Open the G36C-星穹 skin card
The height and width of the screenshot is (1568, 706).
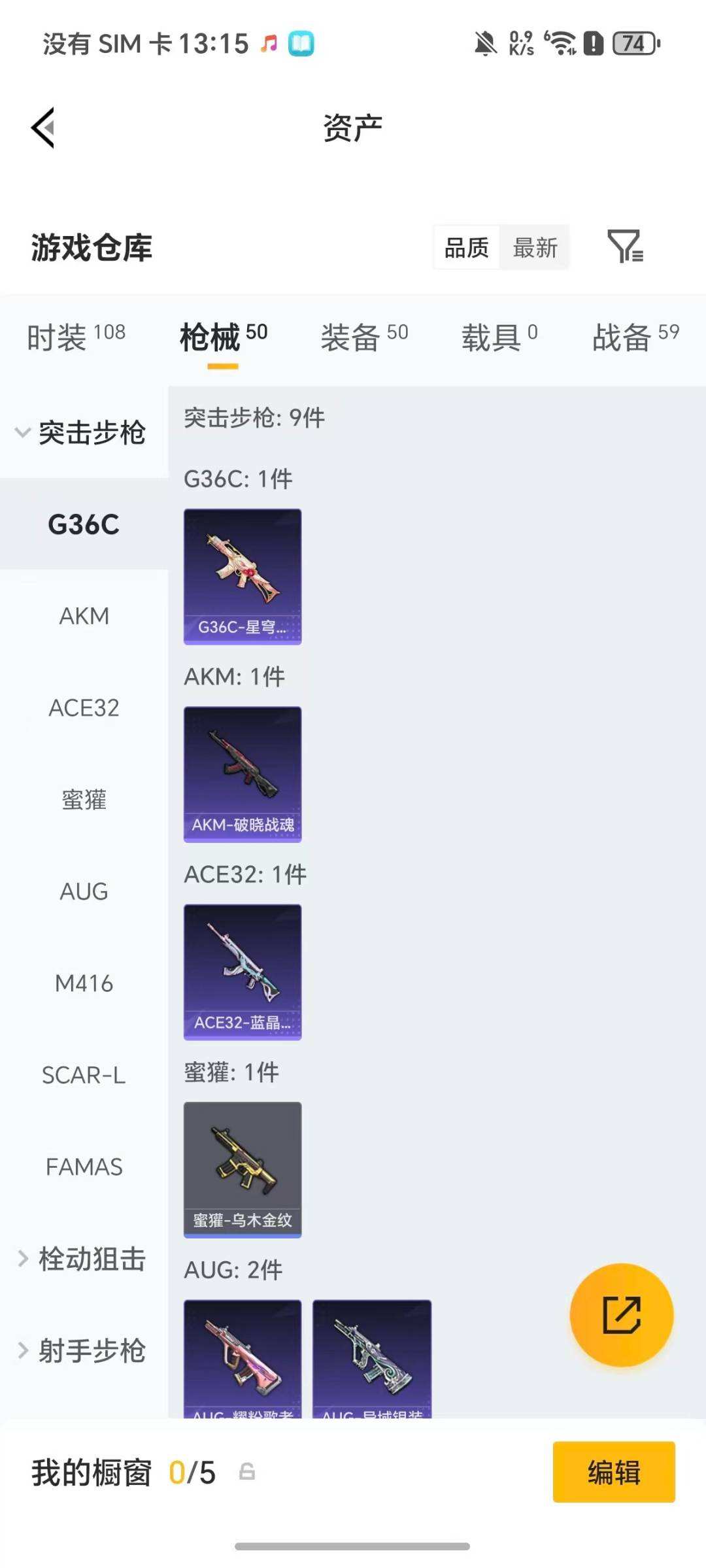point(243,577)
